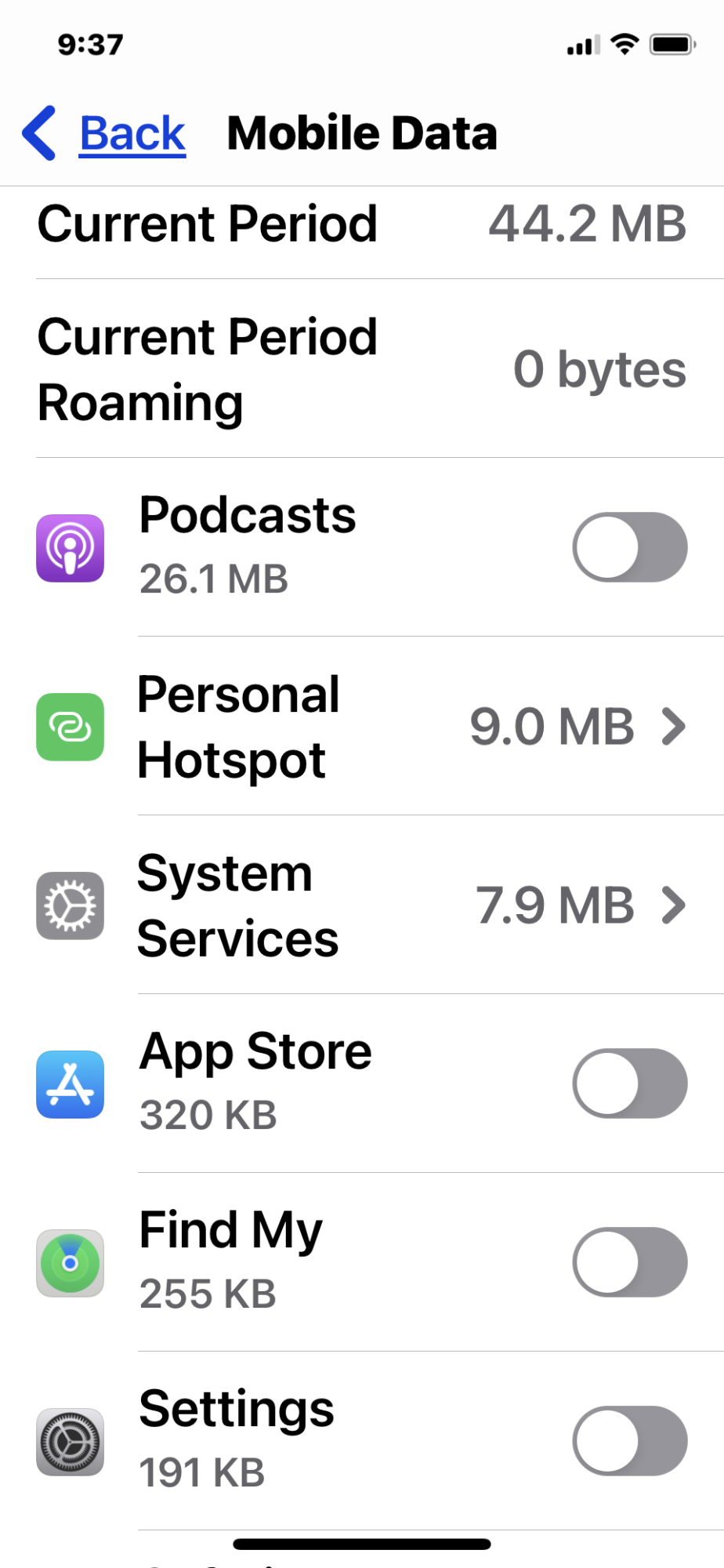Turn on mobile data for Find My
The image size is (724, 1568).
[x=629, y=1262]
